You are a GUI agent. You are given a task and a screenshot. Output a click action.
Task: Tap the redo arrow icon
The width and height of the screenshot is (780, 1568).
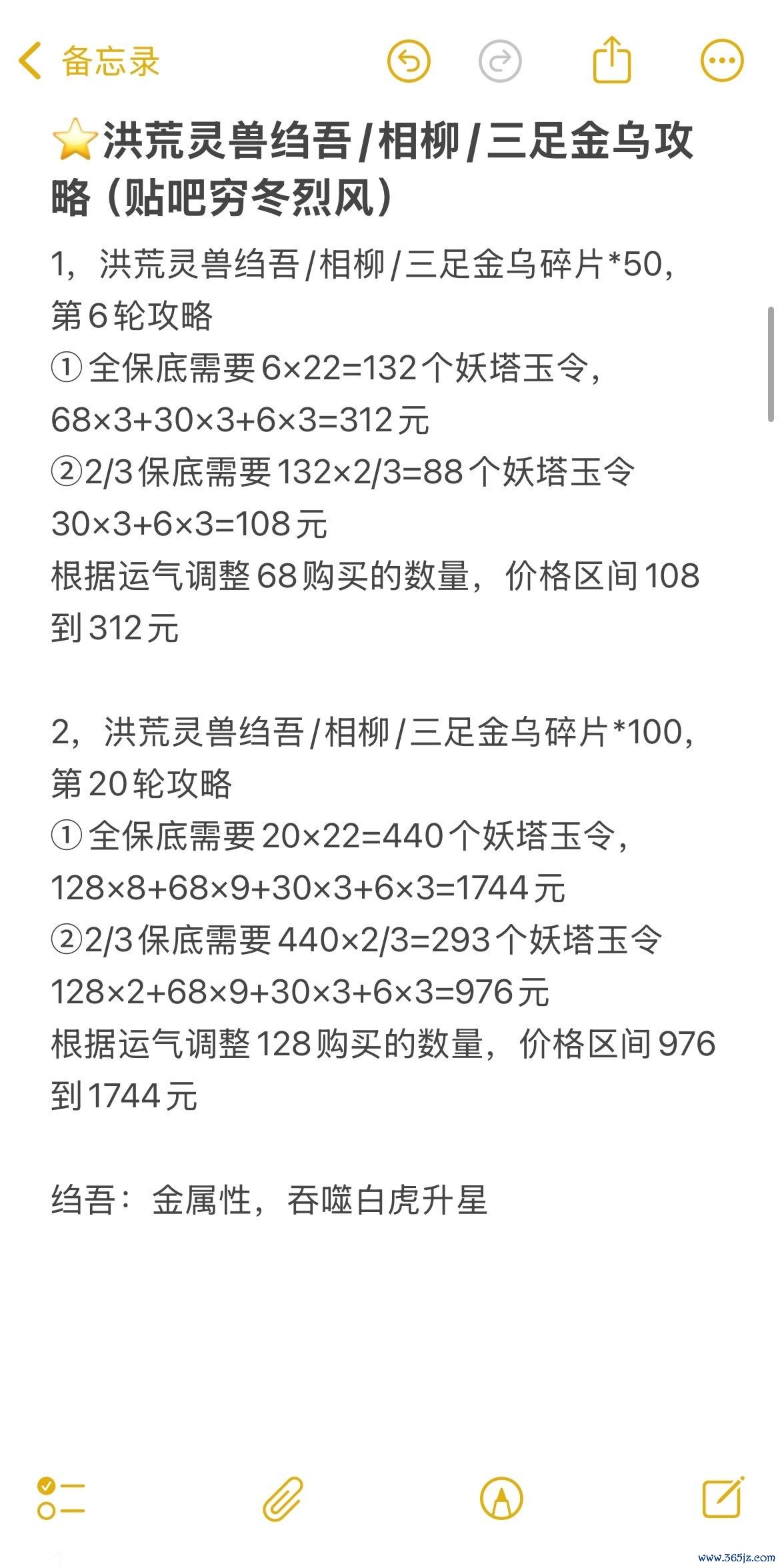coord(500,61)
